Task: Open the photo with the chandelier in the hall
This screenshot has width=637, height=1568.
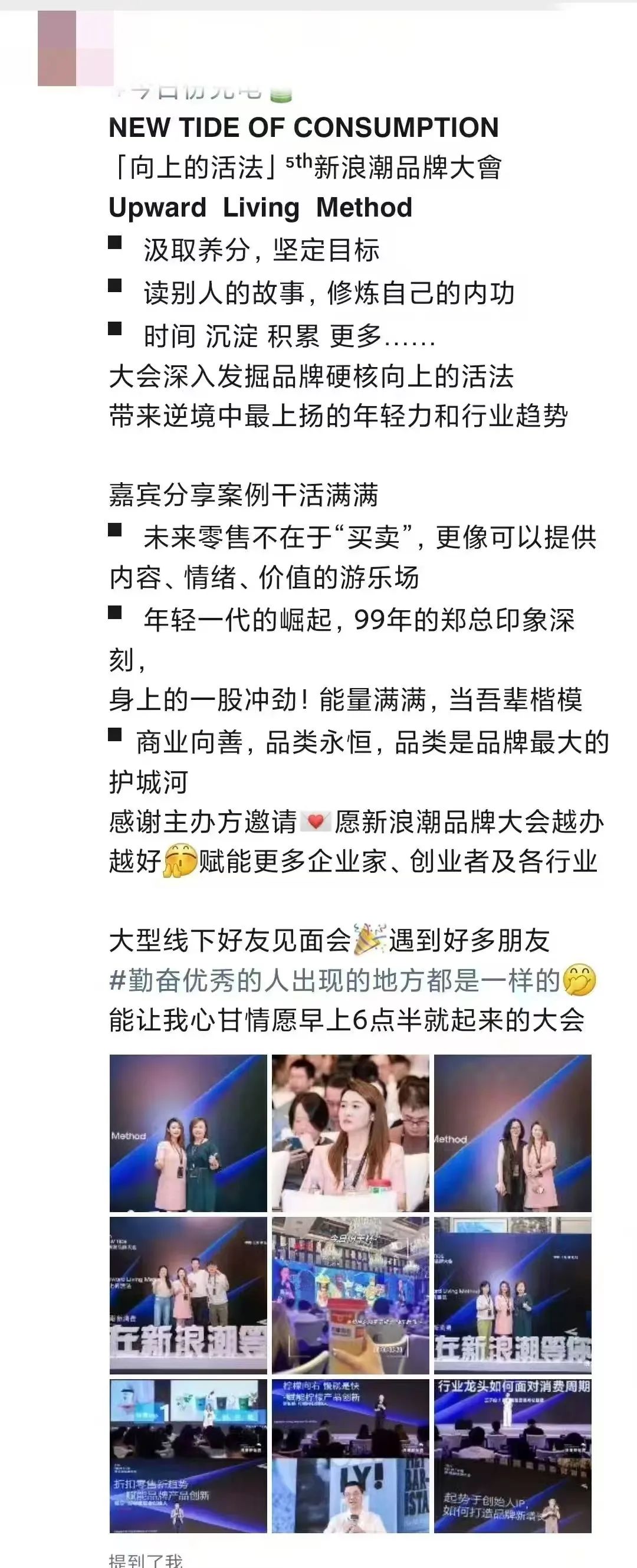Action: click(350, 1295)
